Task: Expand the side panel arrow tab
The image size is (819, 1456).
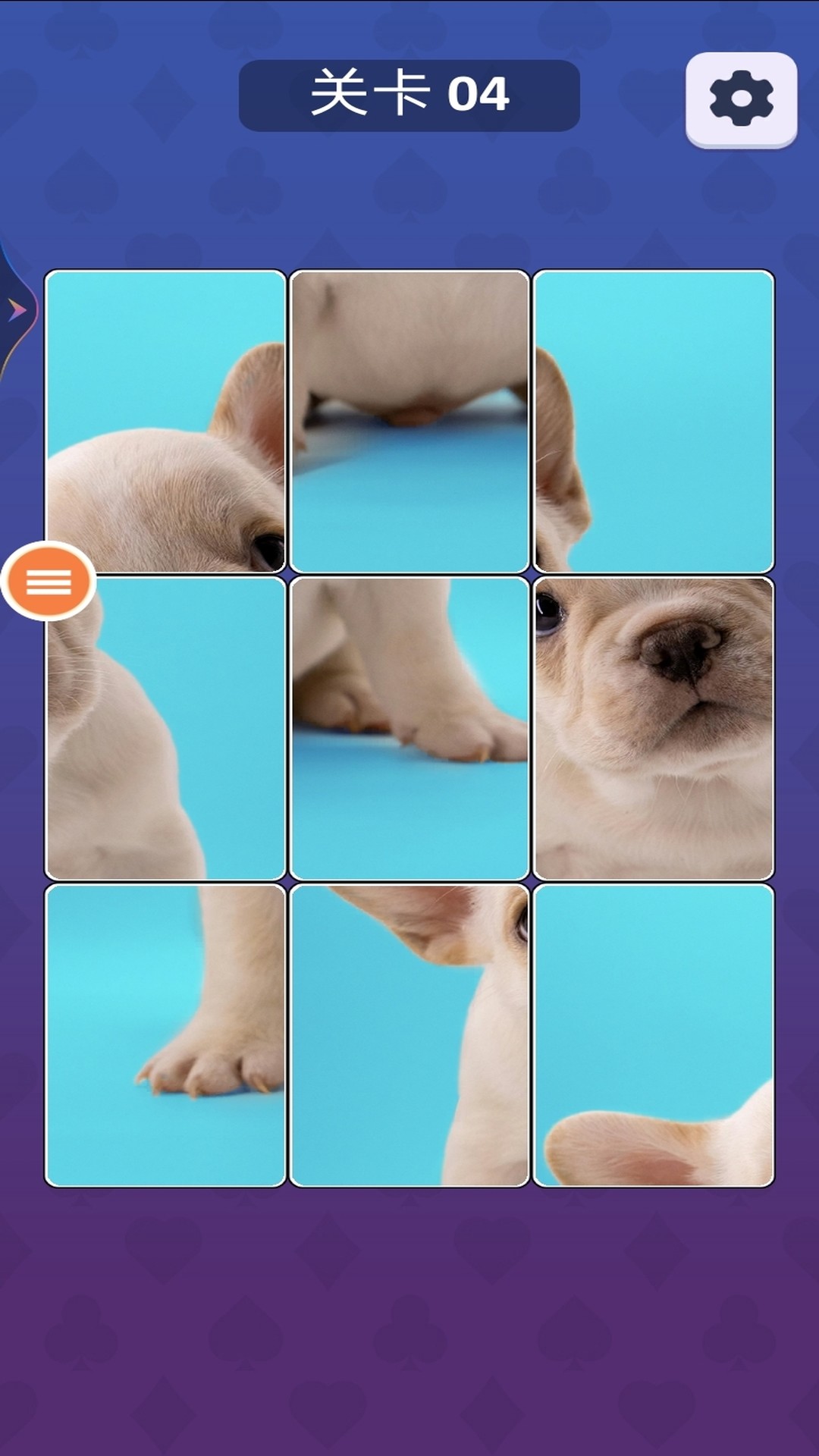Action: (15, 309)
